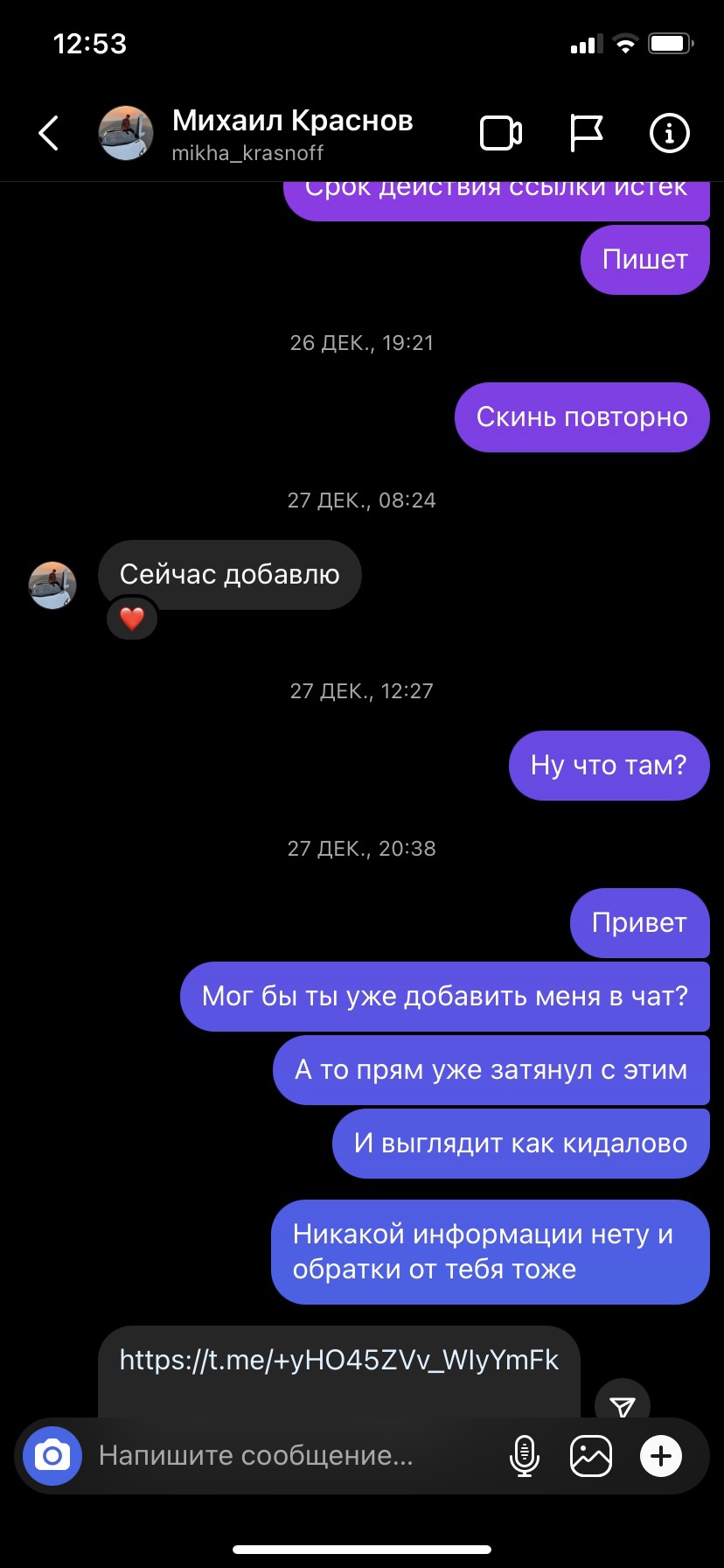
Task: Open more attachments with the plus button
Action: click(x=661, y=1456)
